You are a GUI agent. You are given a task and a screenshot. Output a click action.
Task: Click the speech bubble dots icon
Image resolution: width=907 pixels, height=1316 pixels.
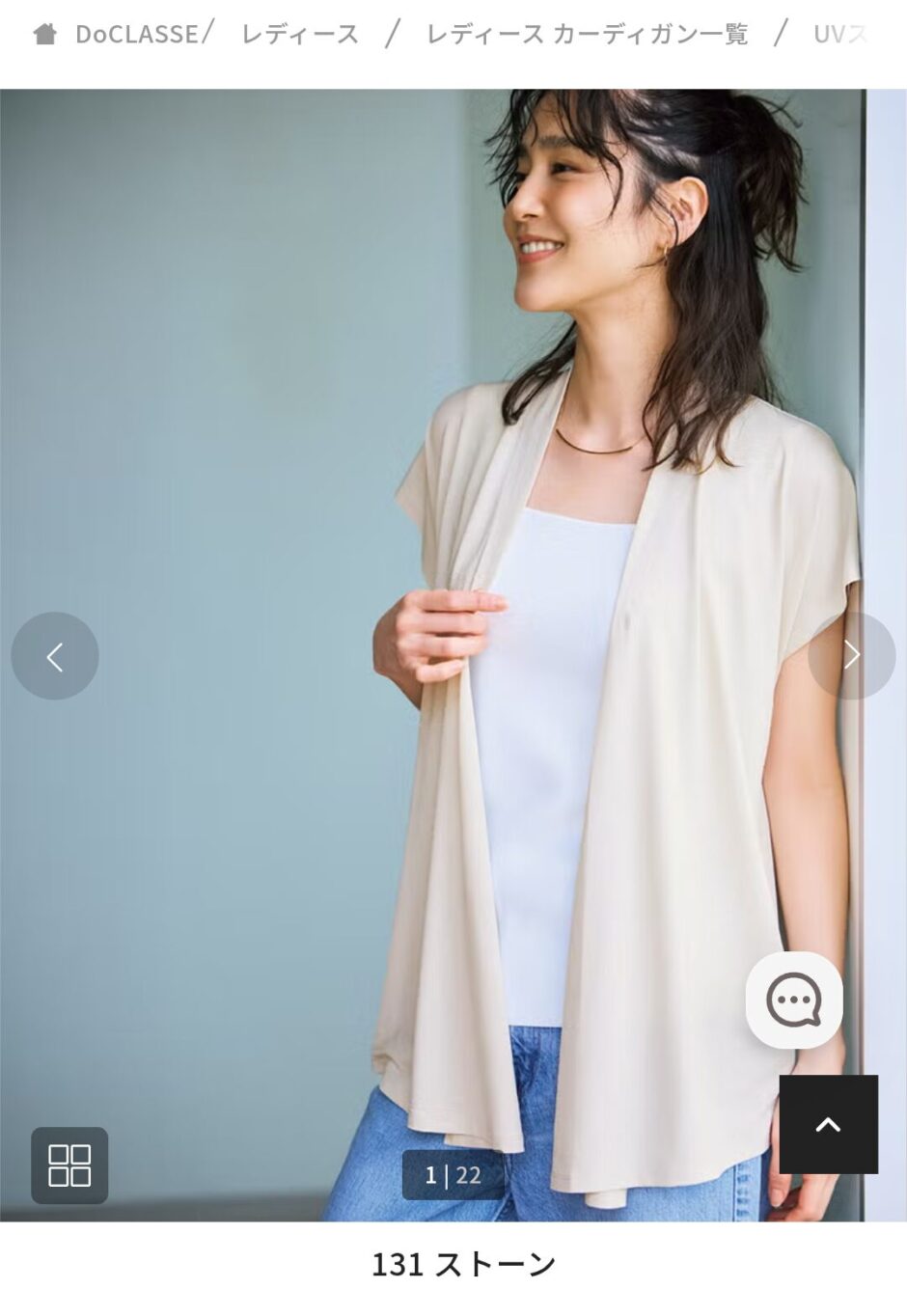click(x=793, y=1000)
